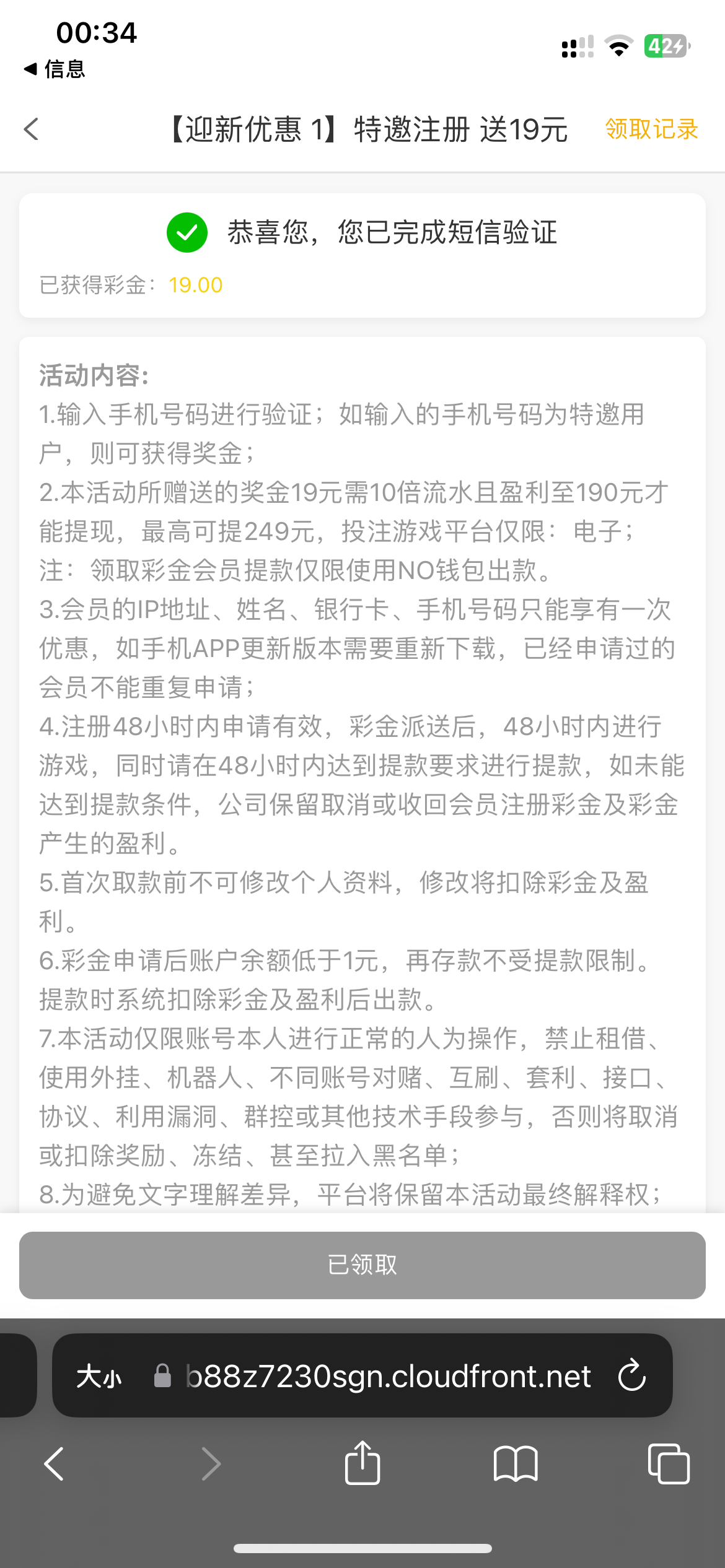Image resolution: width=725 pixels, height=1568 pixels.
Task: Show all open tabs
Action: [x=668, y=1464]
